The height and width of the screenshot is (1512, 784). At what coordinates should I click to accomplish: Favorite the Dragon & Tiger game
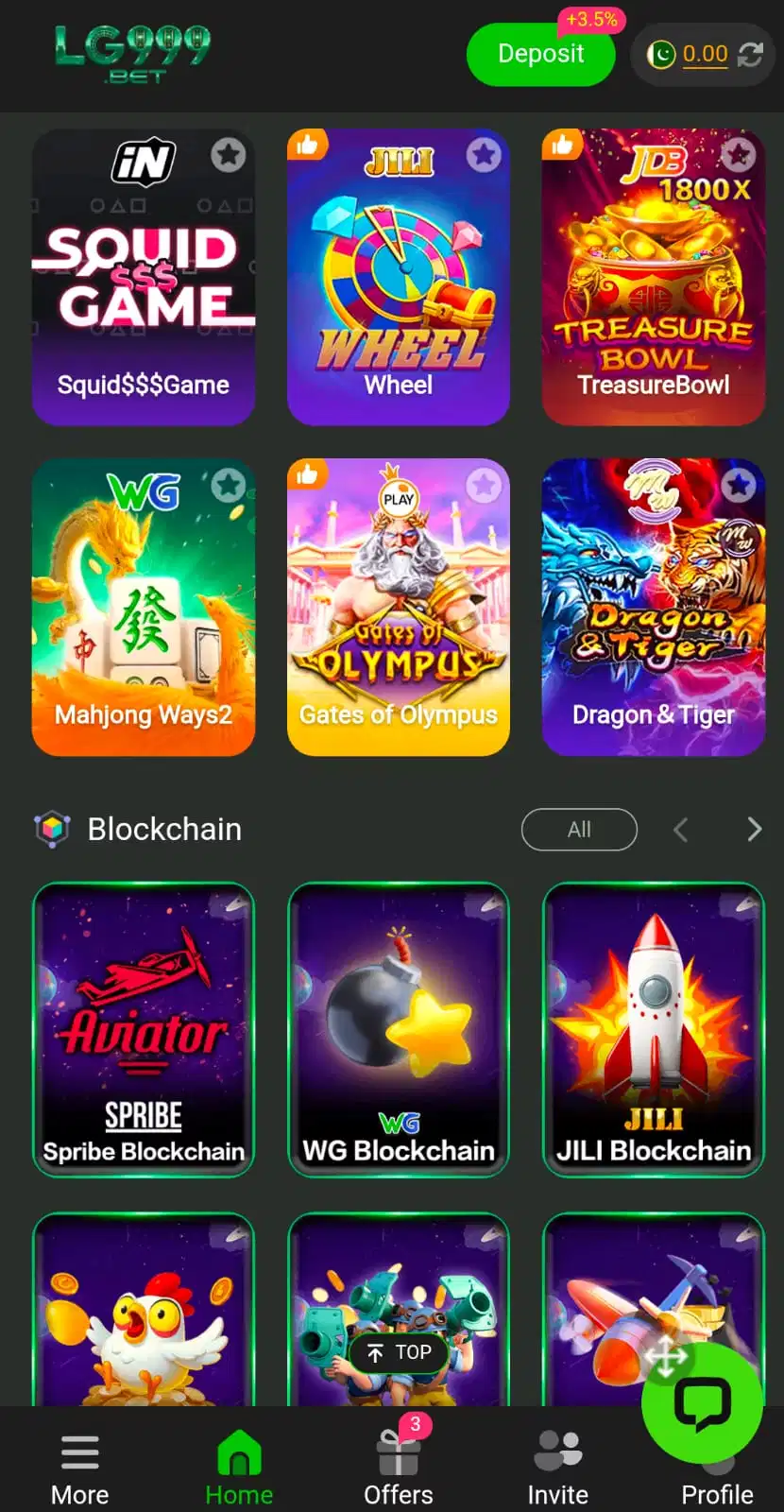click(738, 485)
